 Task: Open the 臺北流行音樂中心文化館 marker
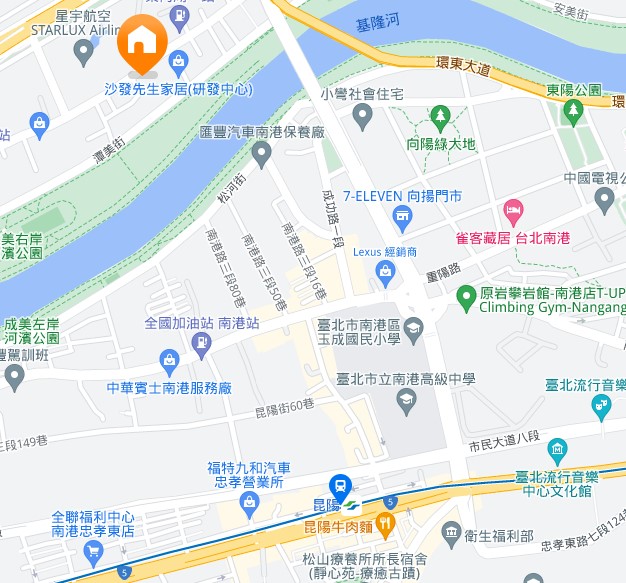[557, 449]
